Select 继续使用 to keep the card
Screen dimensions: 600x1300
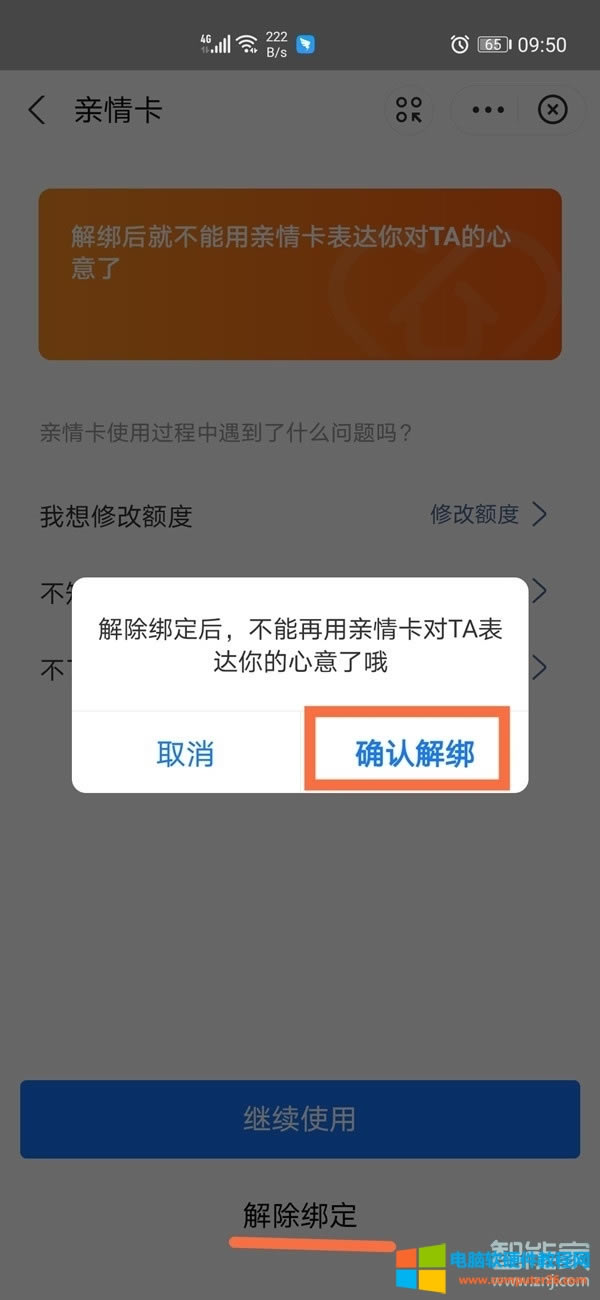click(300, 1118)
